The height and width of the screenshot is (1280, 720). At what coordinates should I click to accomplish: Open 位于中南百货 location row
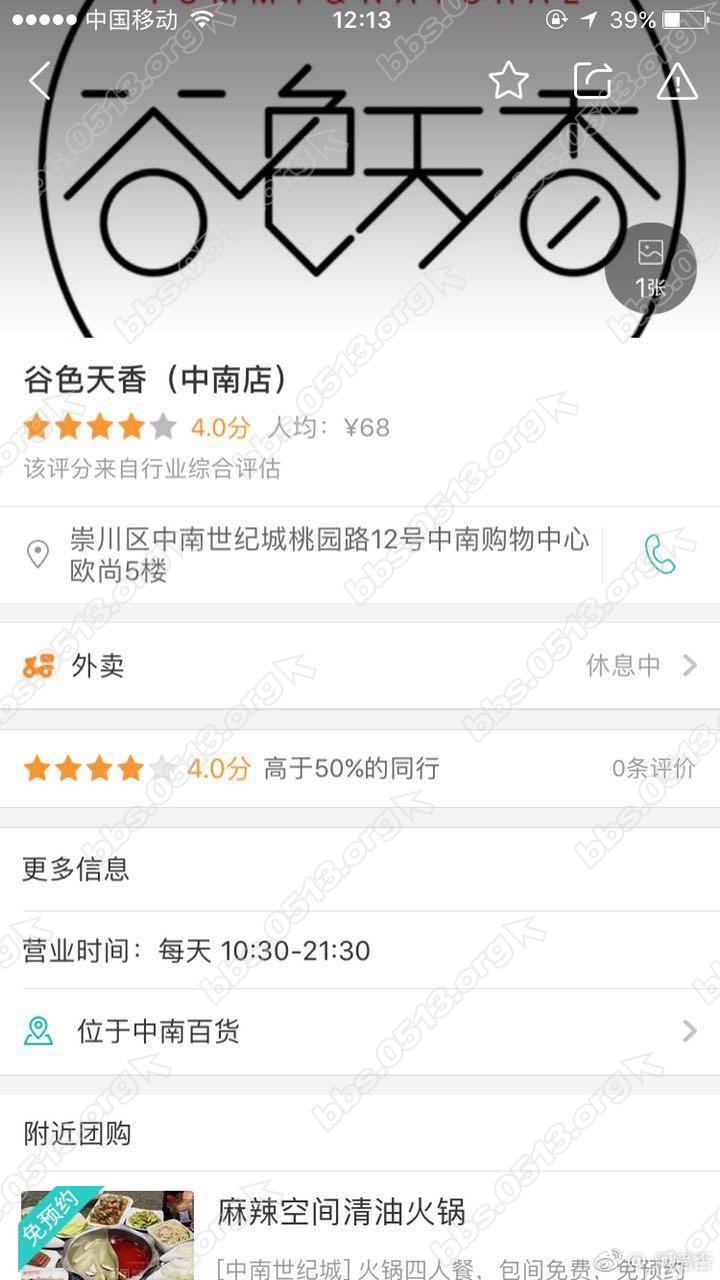pyautogui.click(x=360, y=1031)
